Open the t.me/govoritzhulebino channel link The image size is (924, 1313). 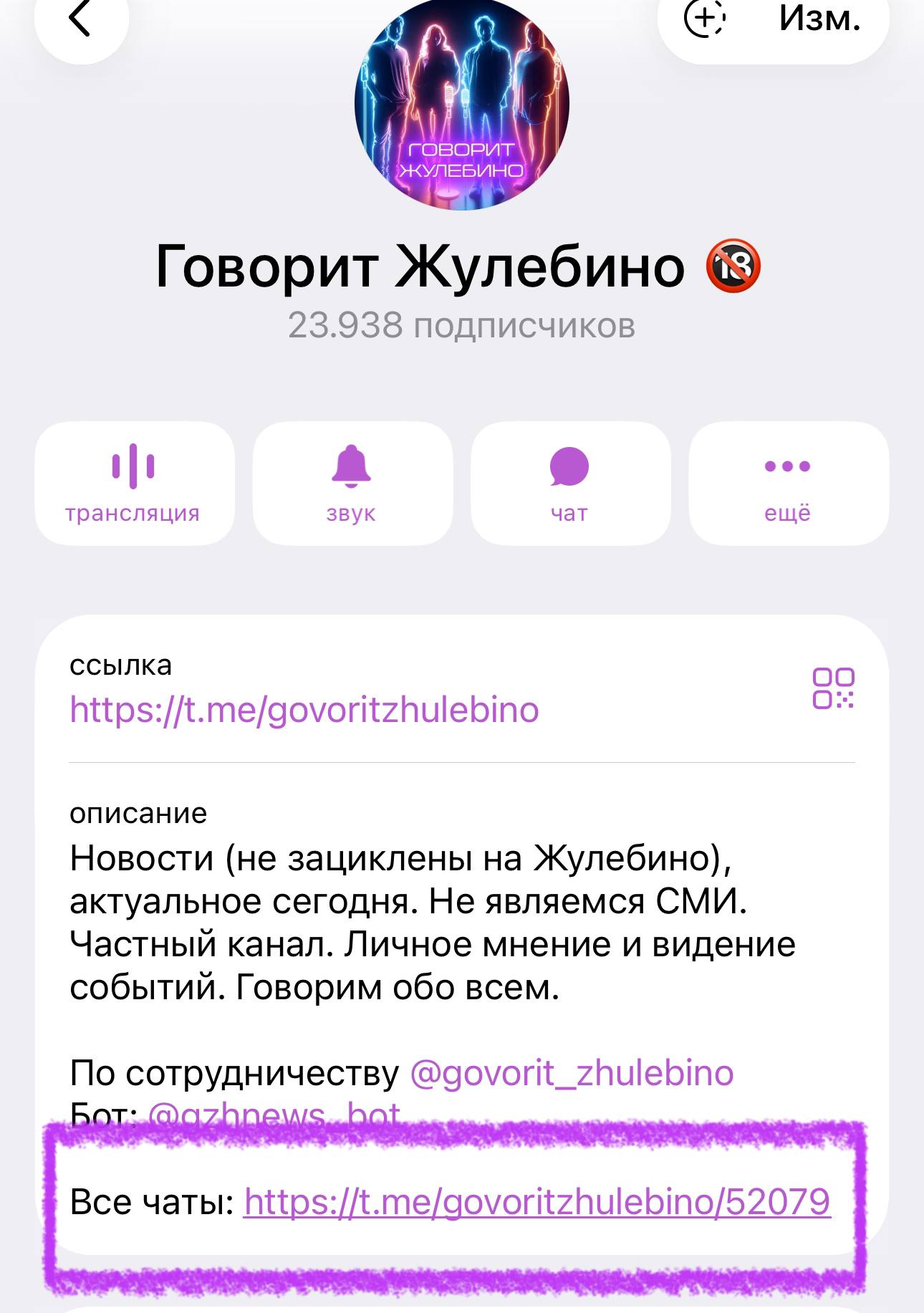[x=304, y=710]
